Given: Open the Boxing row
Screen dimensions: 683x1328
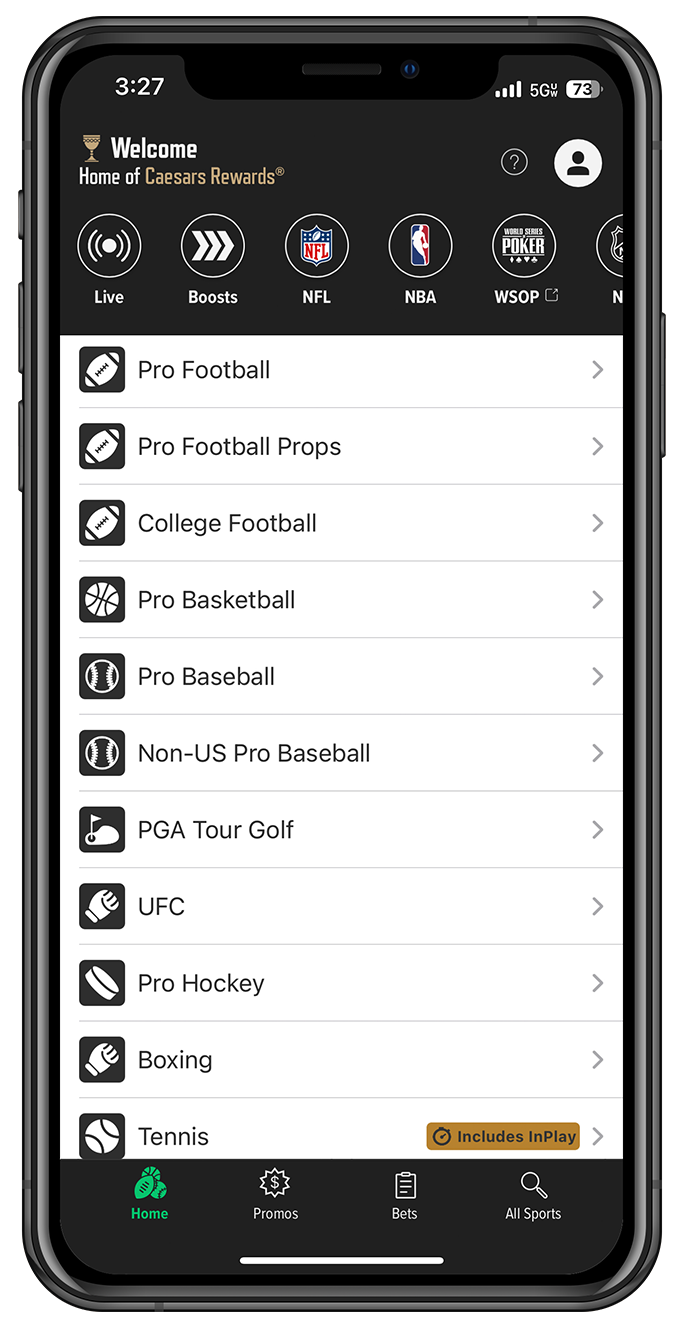Looking at the screenshot, I should 341,1060.
